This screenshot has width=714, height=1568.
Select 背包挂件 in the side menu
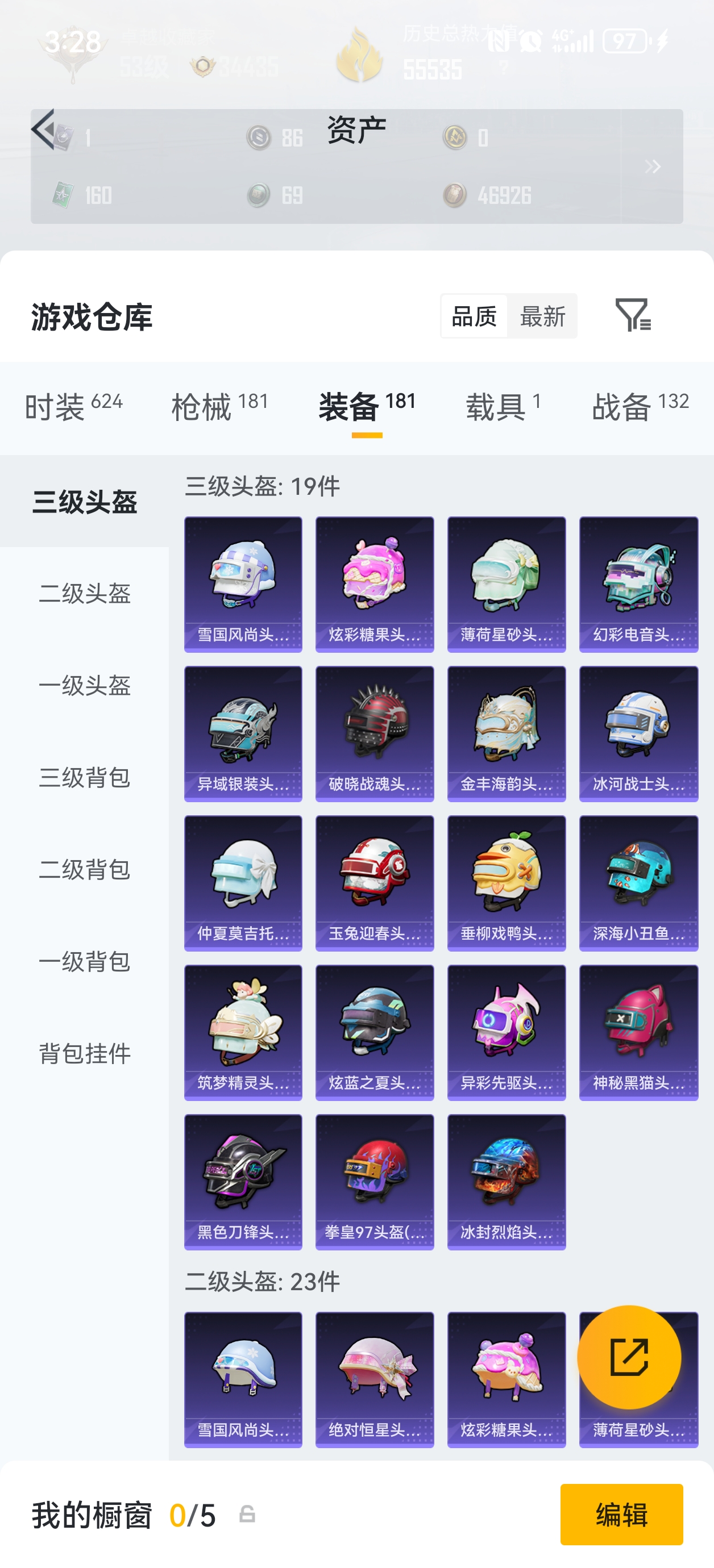85,1053
